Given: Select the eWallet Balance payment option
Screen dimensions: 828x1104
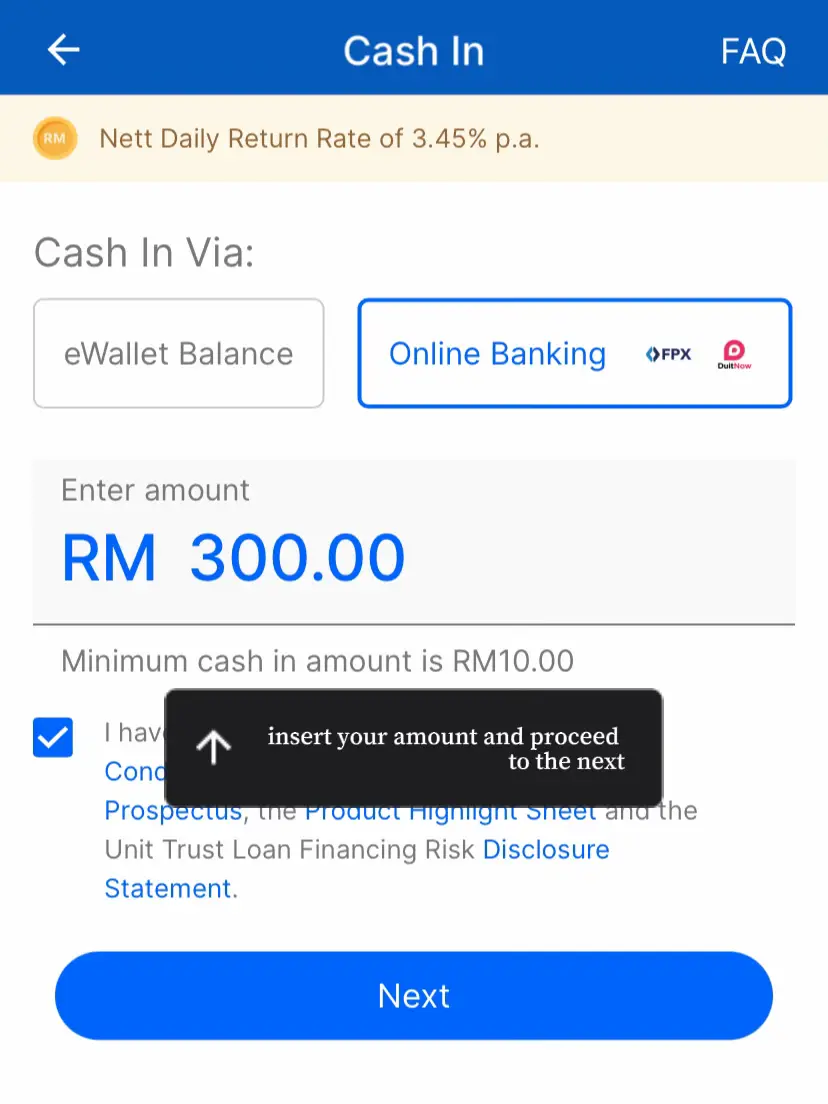Looking at the screenshot, I should tap(178, 353).
